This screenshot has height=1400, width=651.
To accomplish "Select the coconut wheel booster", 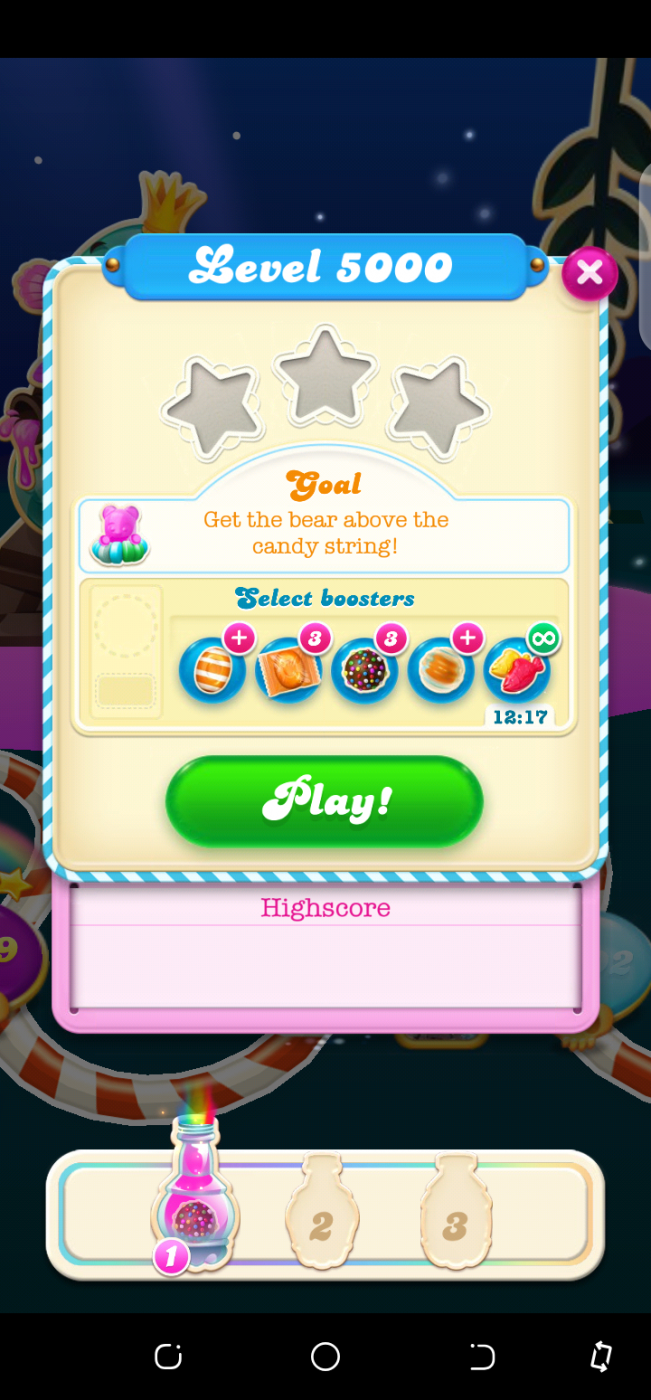I will point(441,671).
